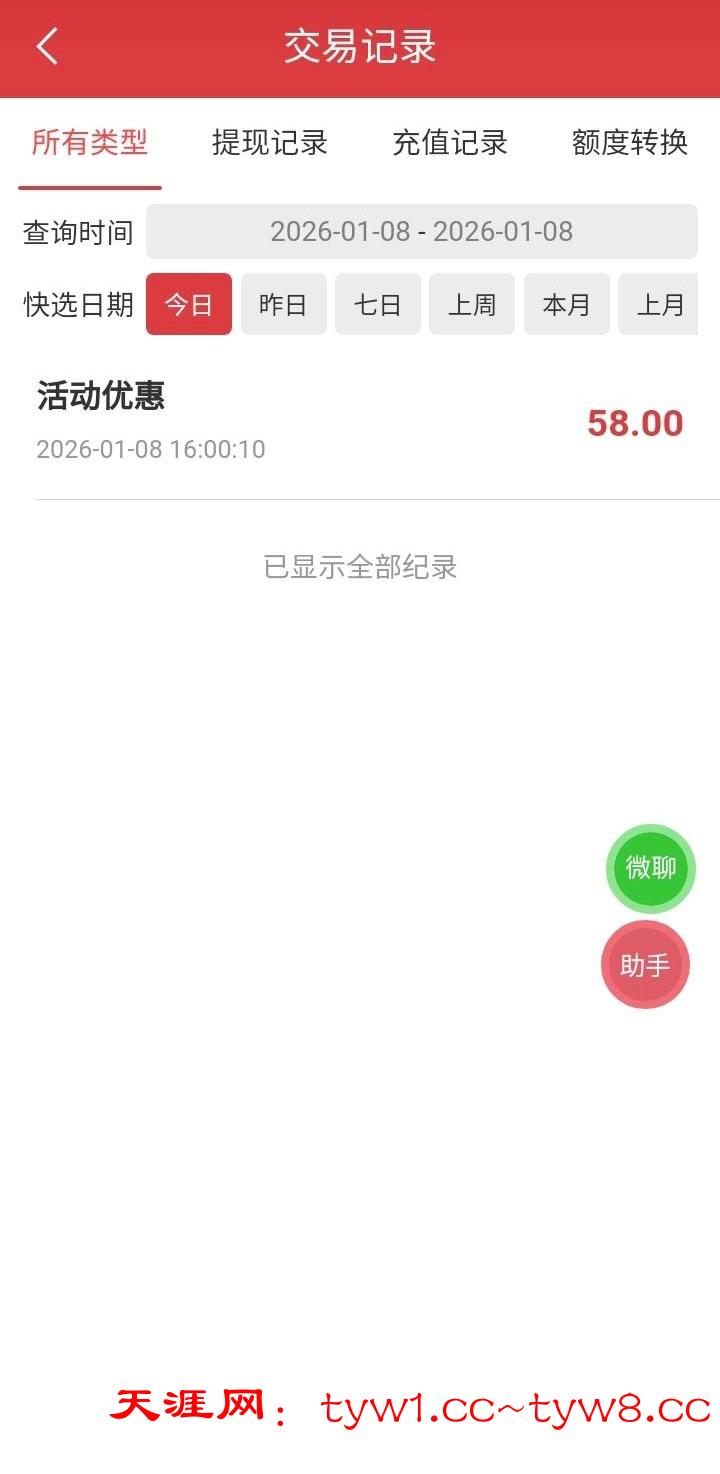Filter records by 今日
Viewport: 720px width, 1474px height.
pos(189,304)
